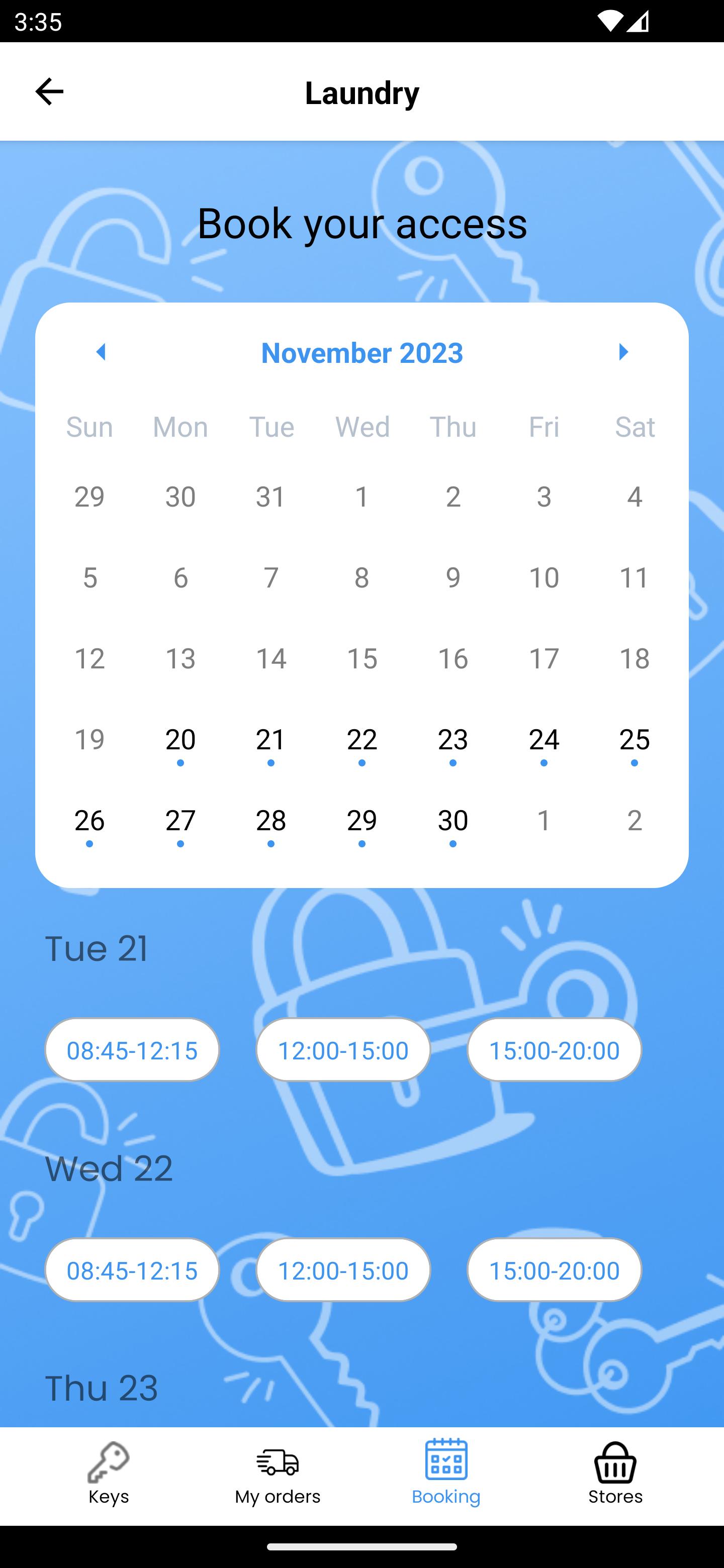Viewport: 724px width, 1568px height.
Task: Book the 12:00-15:00 slot on Tue 21
Action: [x=343, y=1050]
